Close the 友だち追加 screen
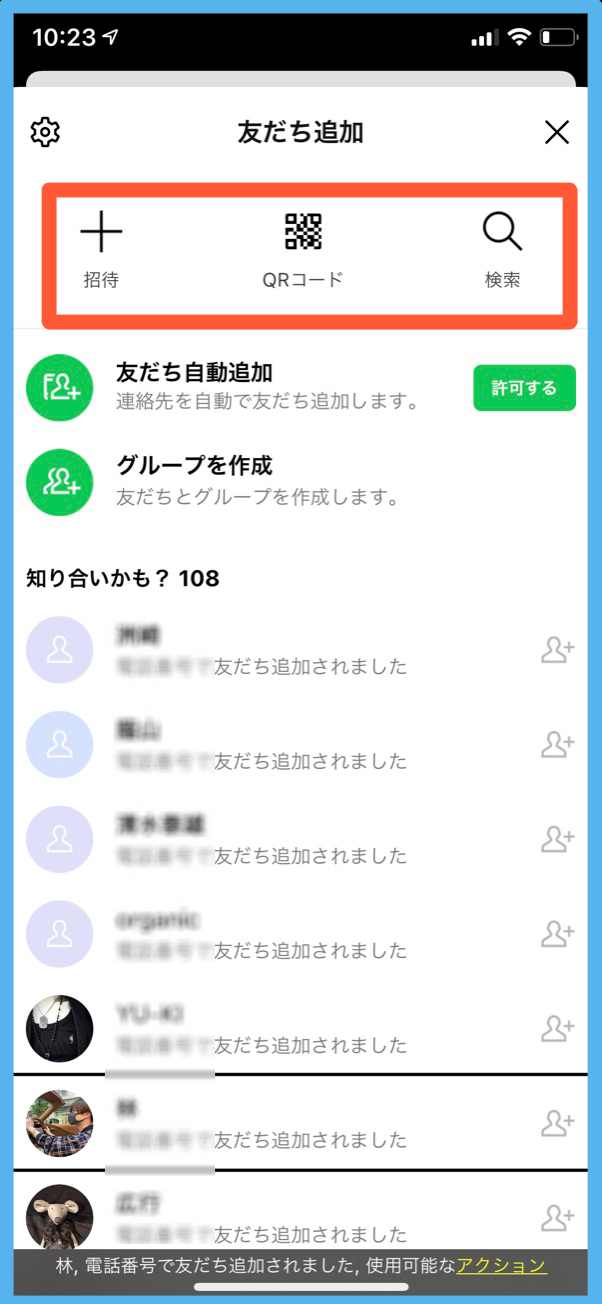Image resolution: width=602 pixels, height=1304 pixels. (556, 132)
